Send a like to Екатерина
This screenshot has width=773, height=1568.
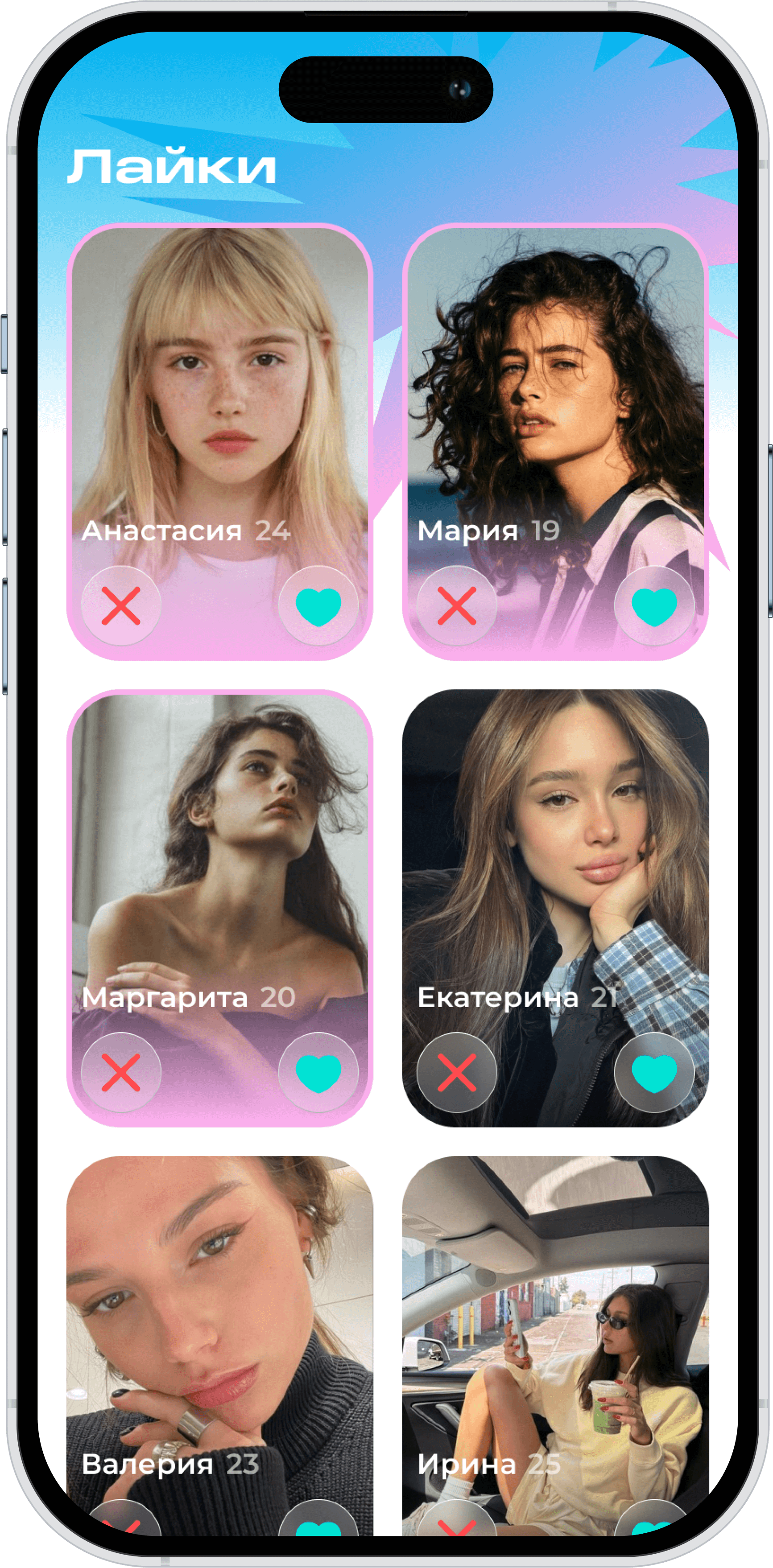point(654,1072)
